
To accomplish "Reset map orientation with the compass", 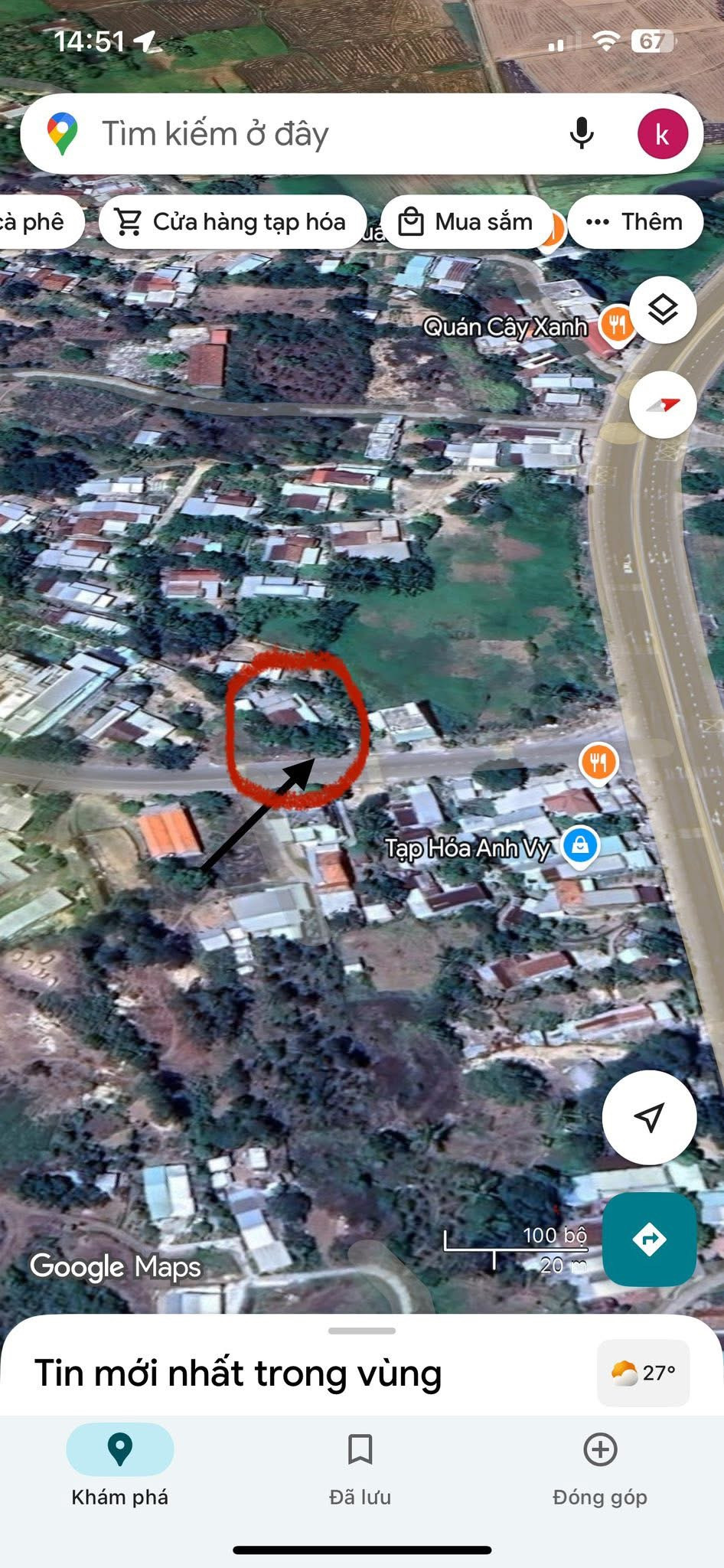I will coord(663,404).
